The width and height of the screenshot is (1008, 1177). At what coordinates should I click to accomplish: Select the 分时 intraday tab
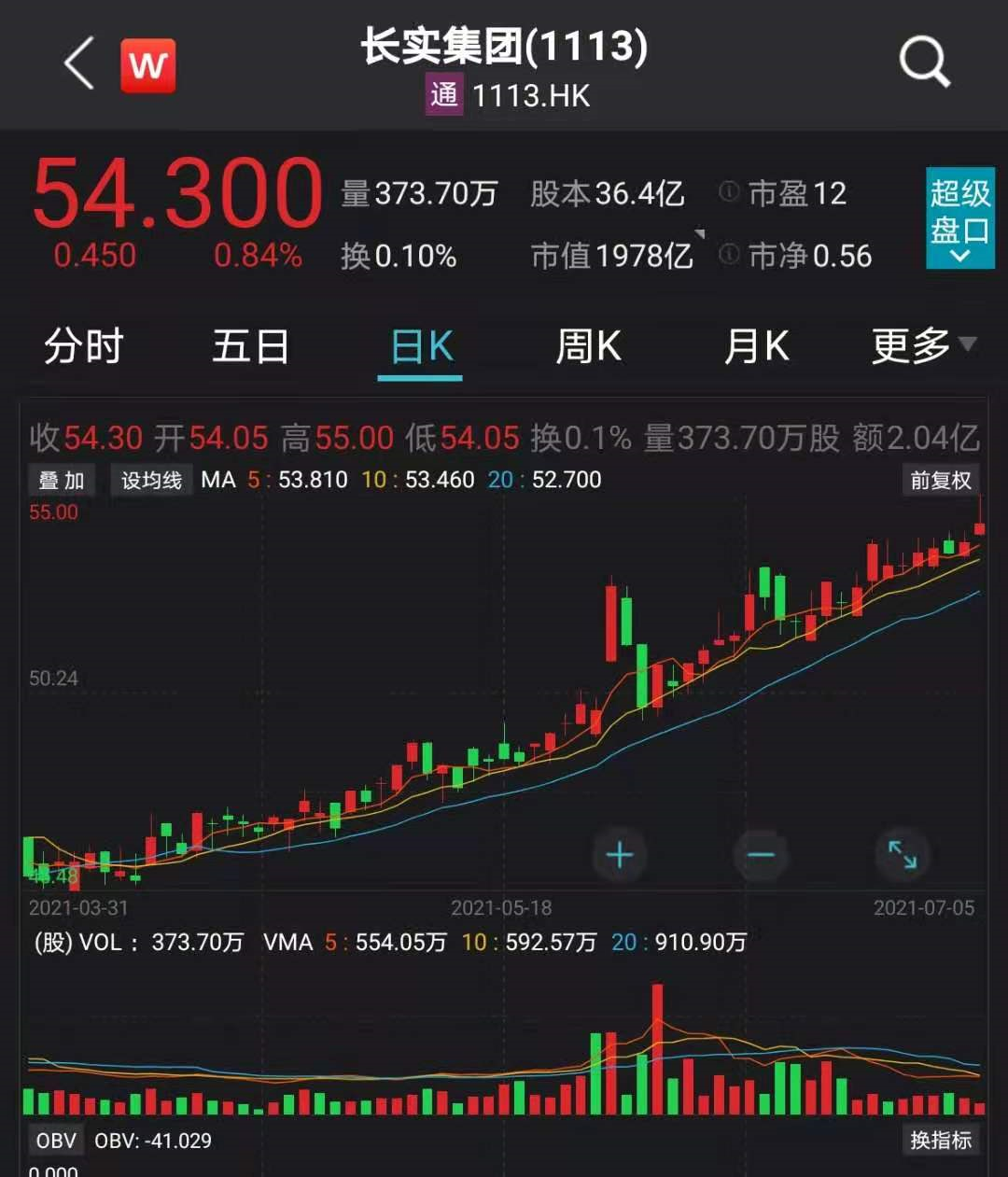83,345
